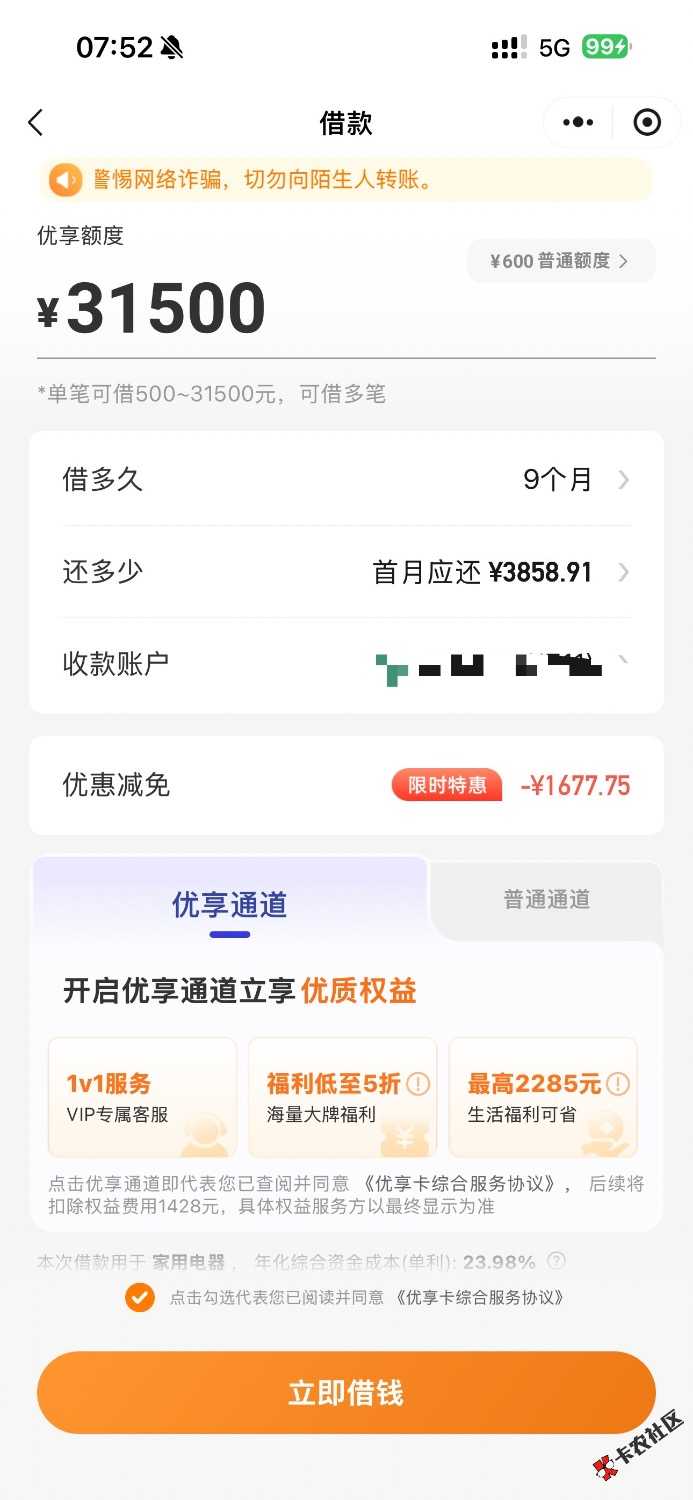Show the 年化综合资金成本 help tooltip
Viewport: 693px width, 1500px height.
point(556,1261)
